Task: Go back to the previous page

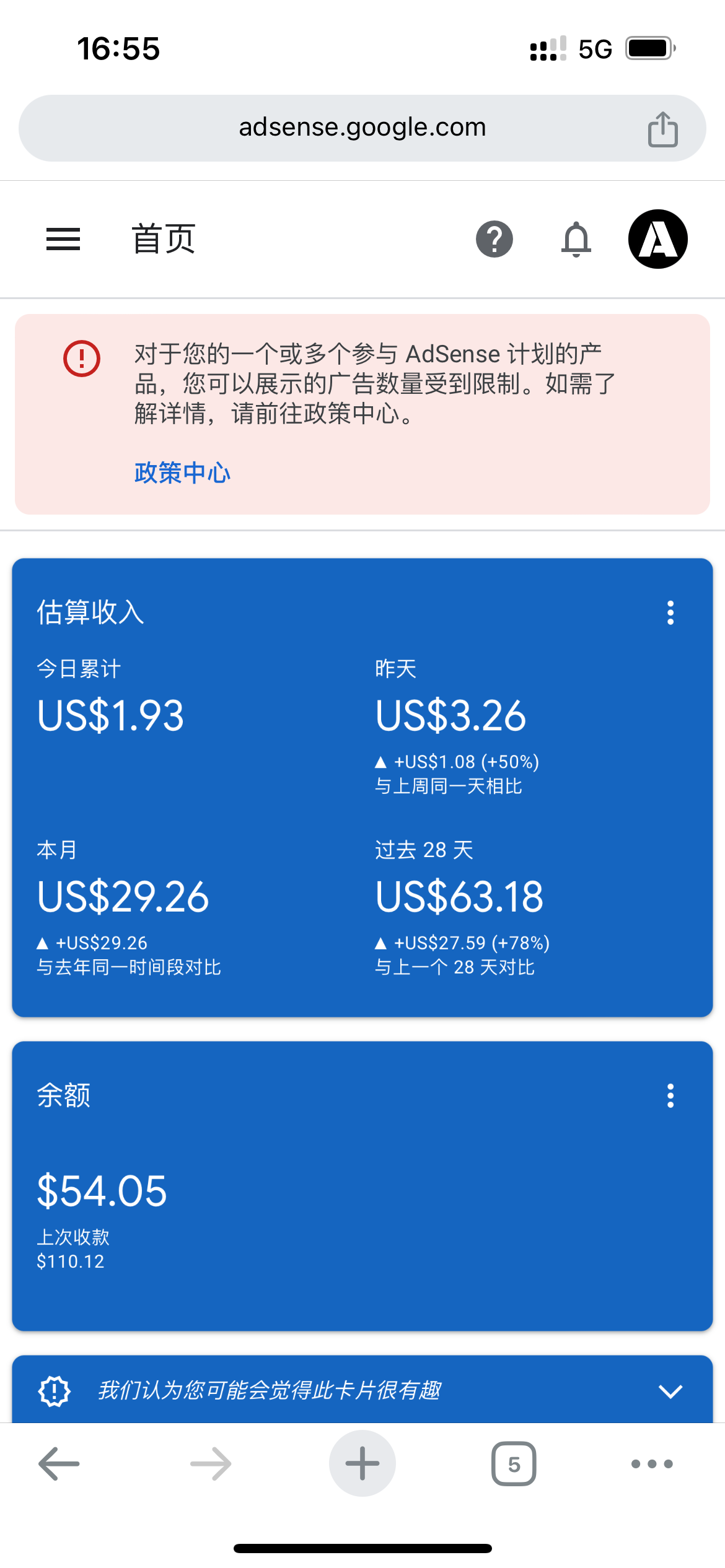Action: pyautogui.click(x=59, y=1464)
